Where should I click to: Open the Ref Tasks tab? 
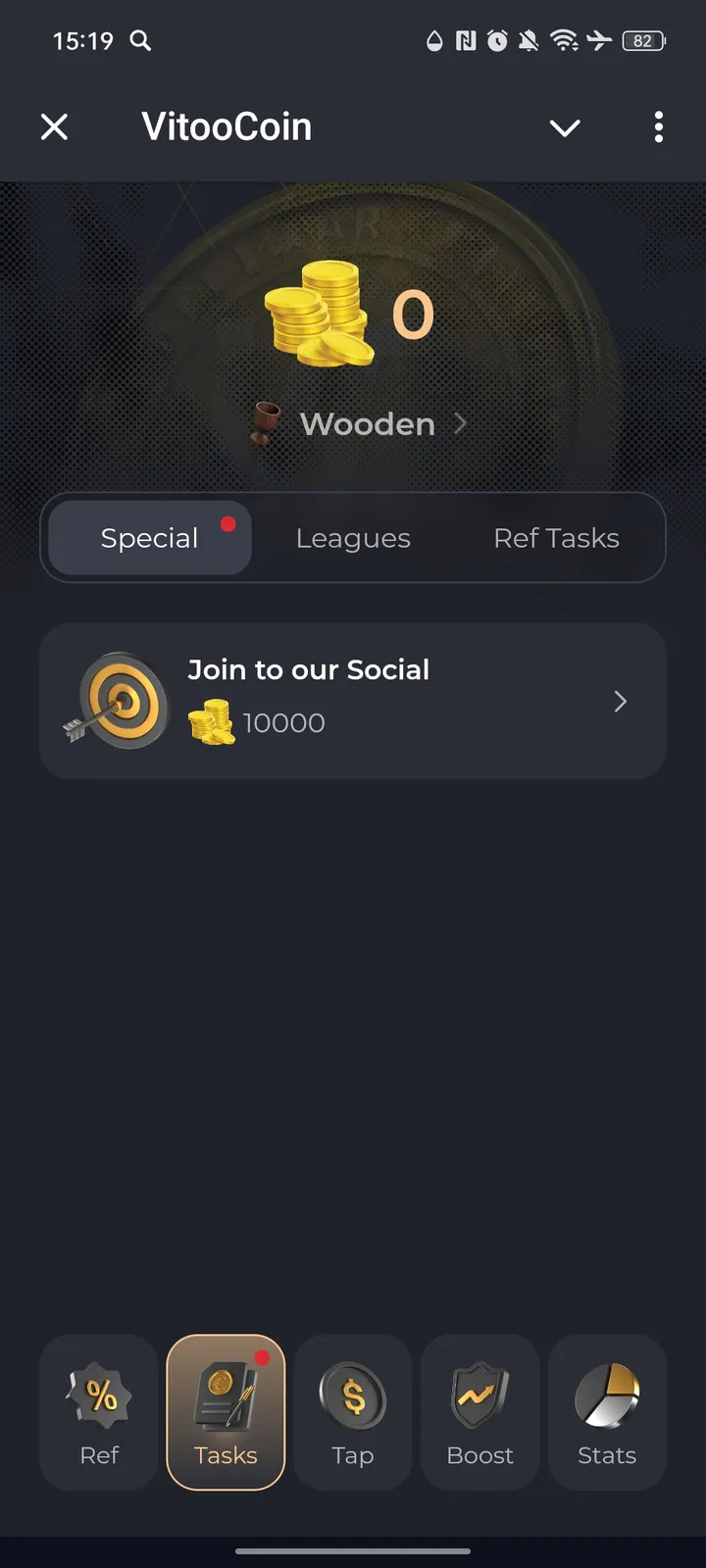(556, 537)
